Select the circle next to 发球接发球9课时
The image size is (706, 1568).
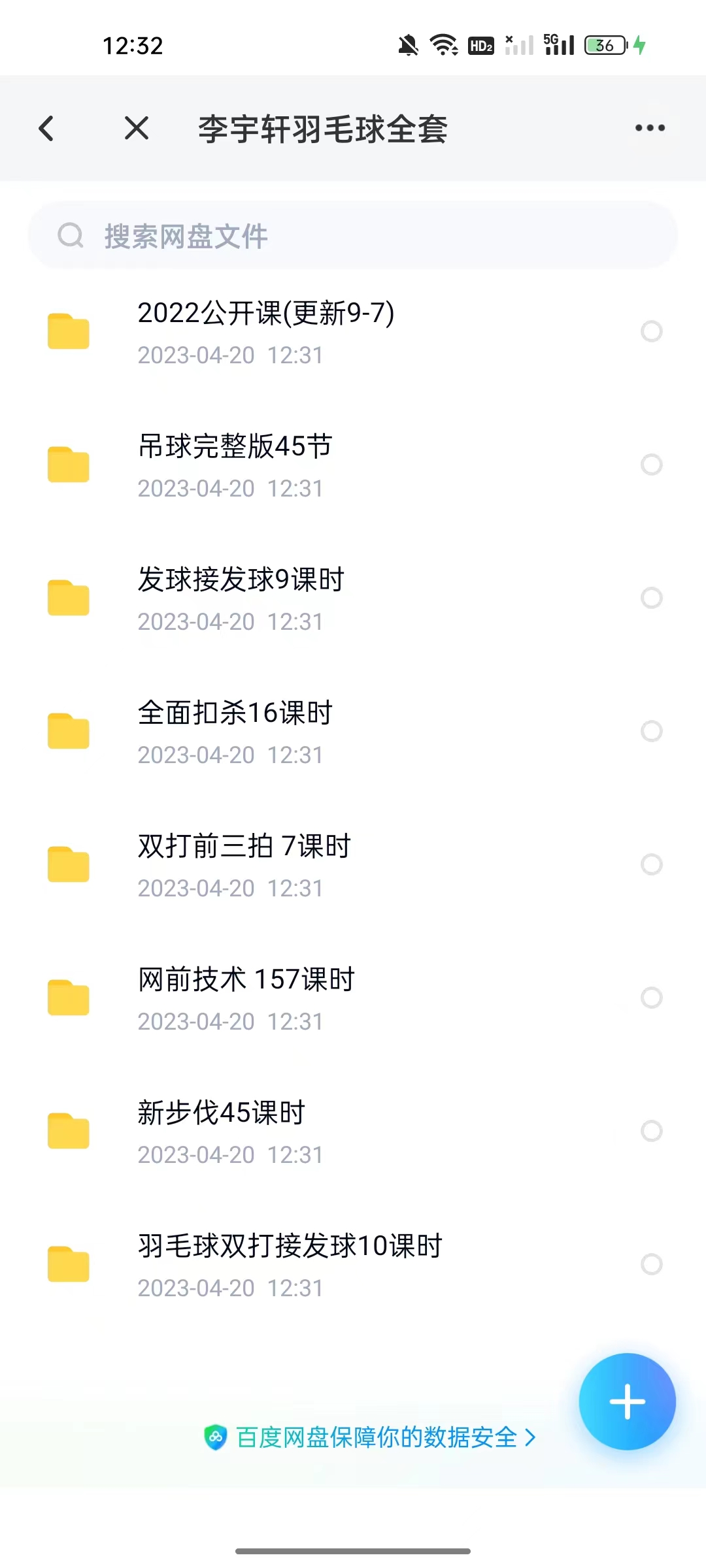tap(651, 598)
